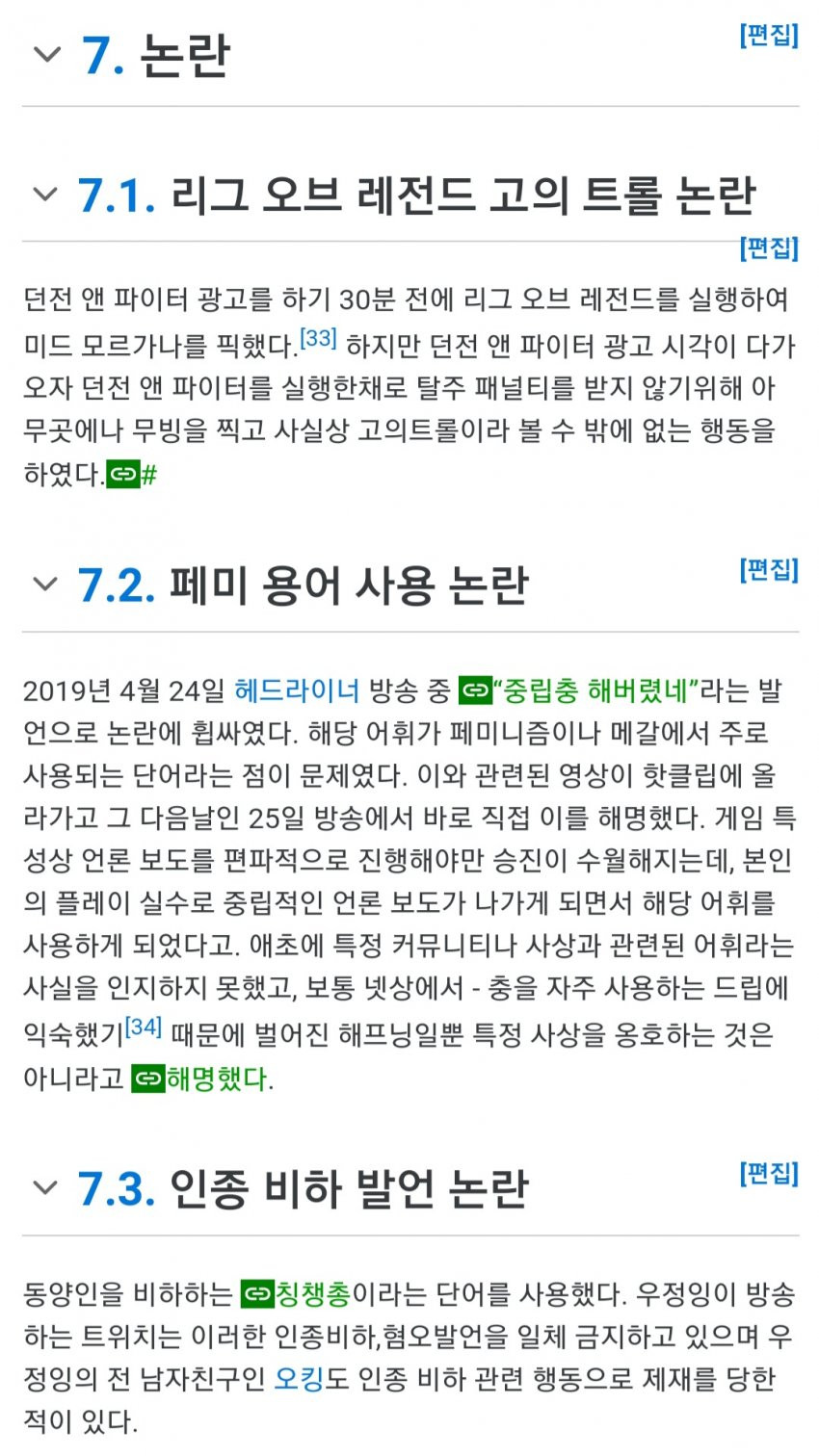The width and height of the screenshot is (819, 1456).
Task: Collapse section 7 논란
Action: tap(46, 55)
